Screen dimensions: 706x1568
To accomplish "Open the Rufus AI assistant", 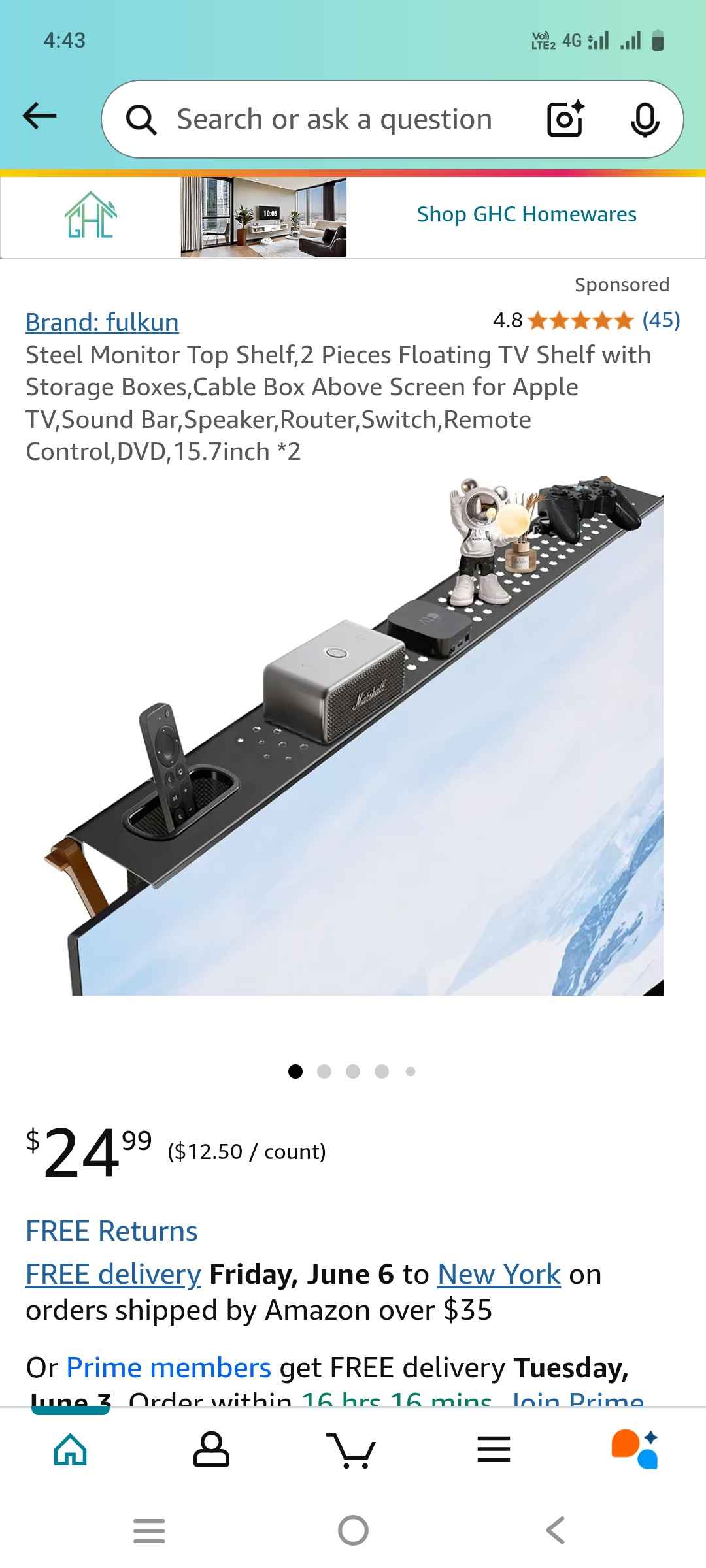I will click(x=635, y=1450).
